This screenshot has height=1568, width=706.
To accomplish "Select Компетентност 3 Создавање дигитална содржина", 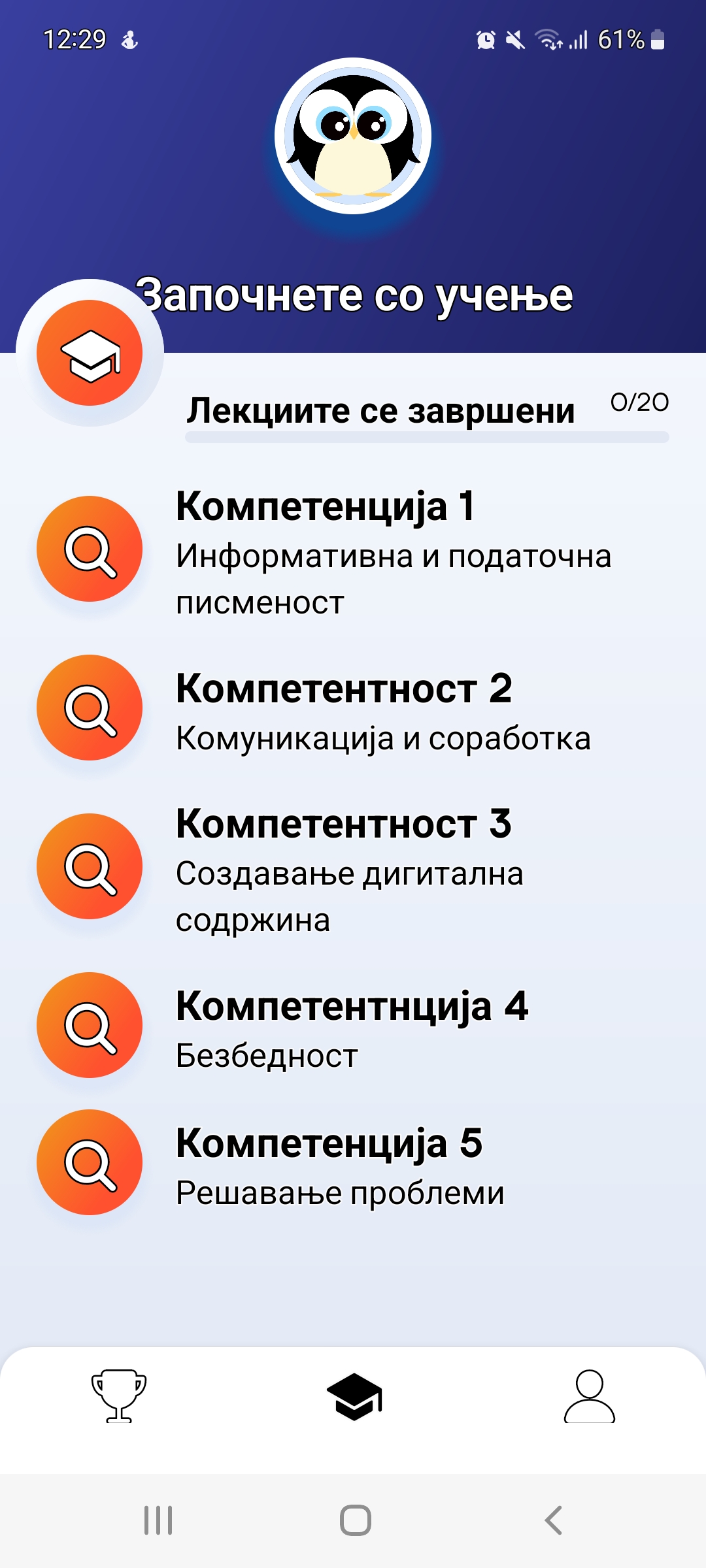I will (353, 869).
